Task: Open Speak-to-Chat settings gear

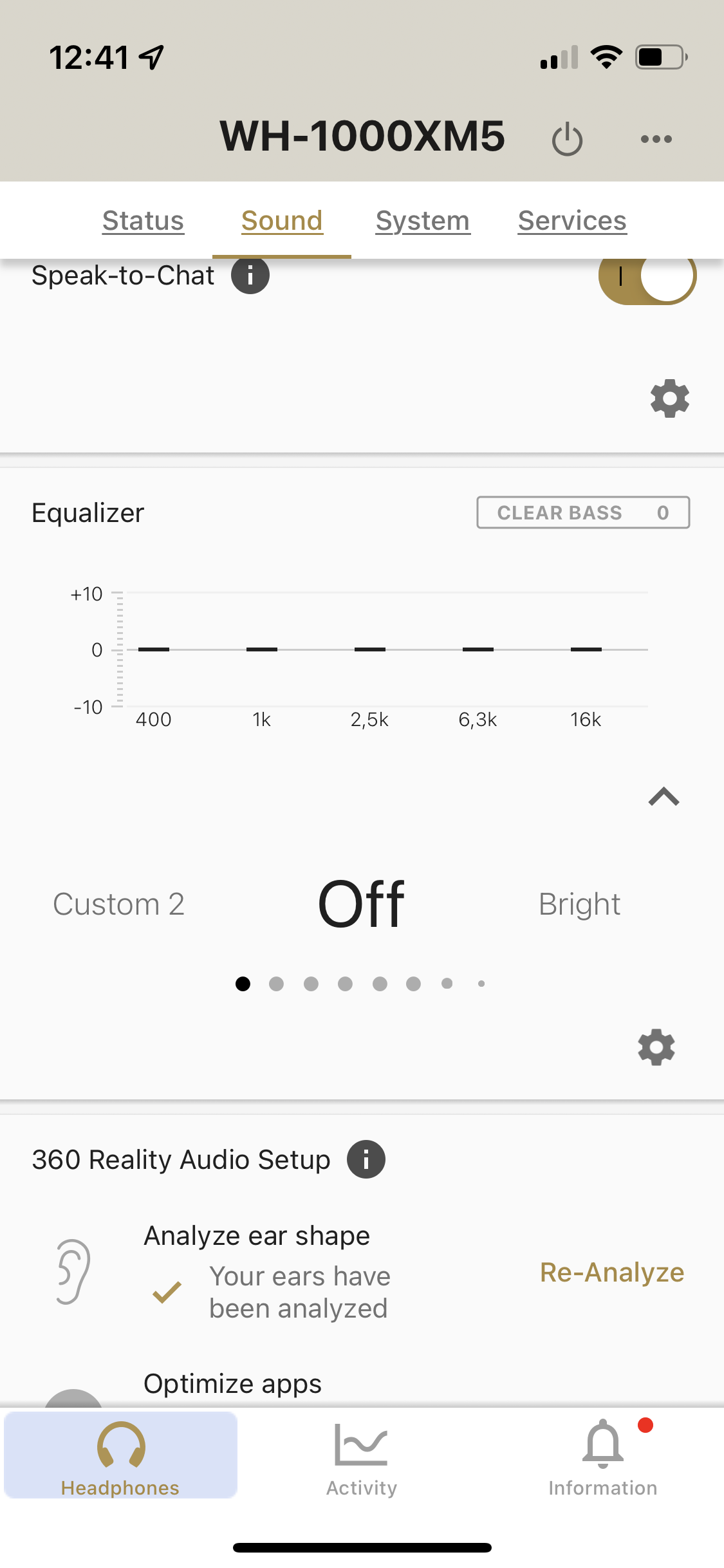Action: pyautogui.click(x=670, y=398)
